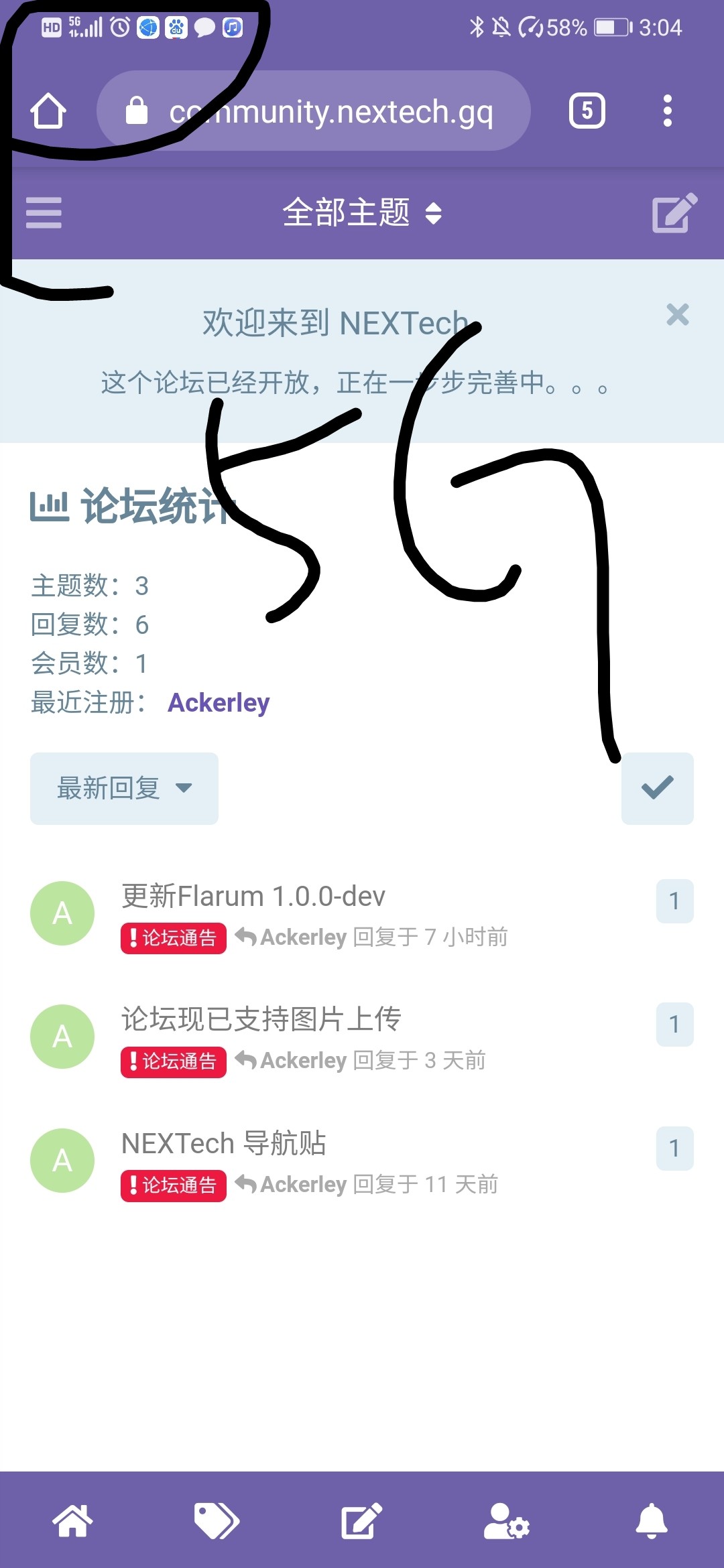Tap 论坛通告 tag under NEXTech 导航贴
The width and height of the screenshot is (724, 1568).
pyautogui.click(x=174, y=1185)
